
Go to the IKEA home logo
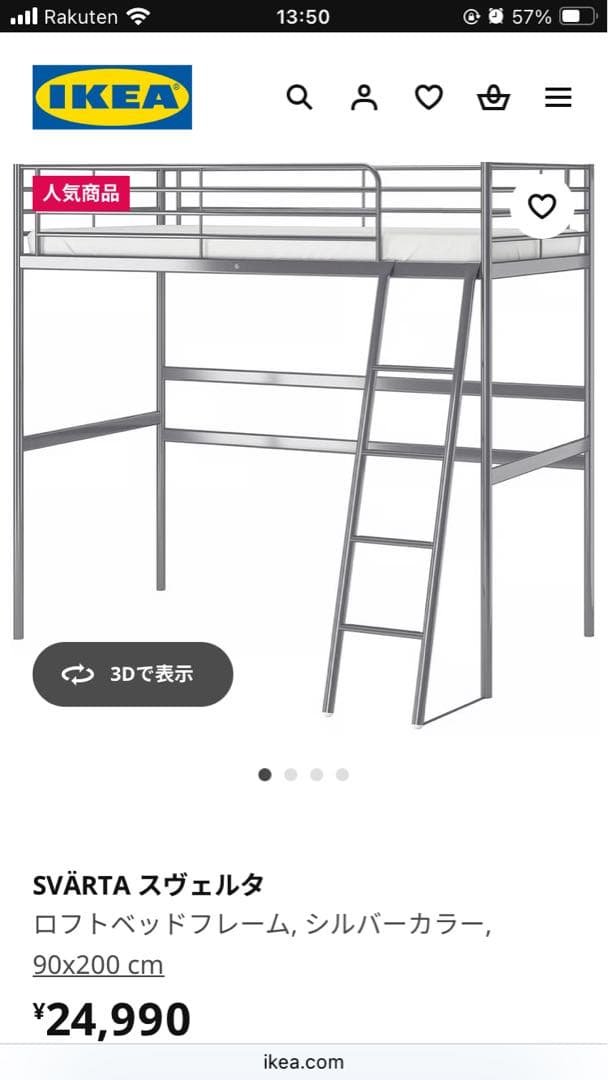point(112,97)
